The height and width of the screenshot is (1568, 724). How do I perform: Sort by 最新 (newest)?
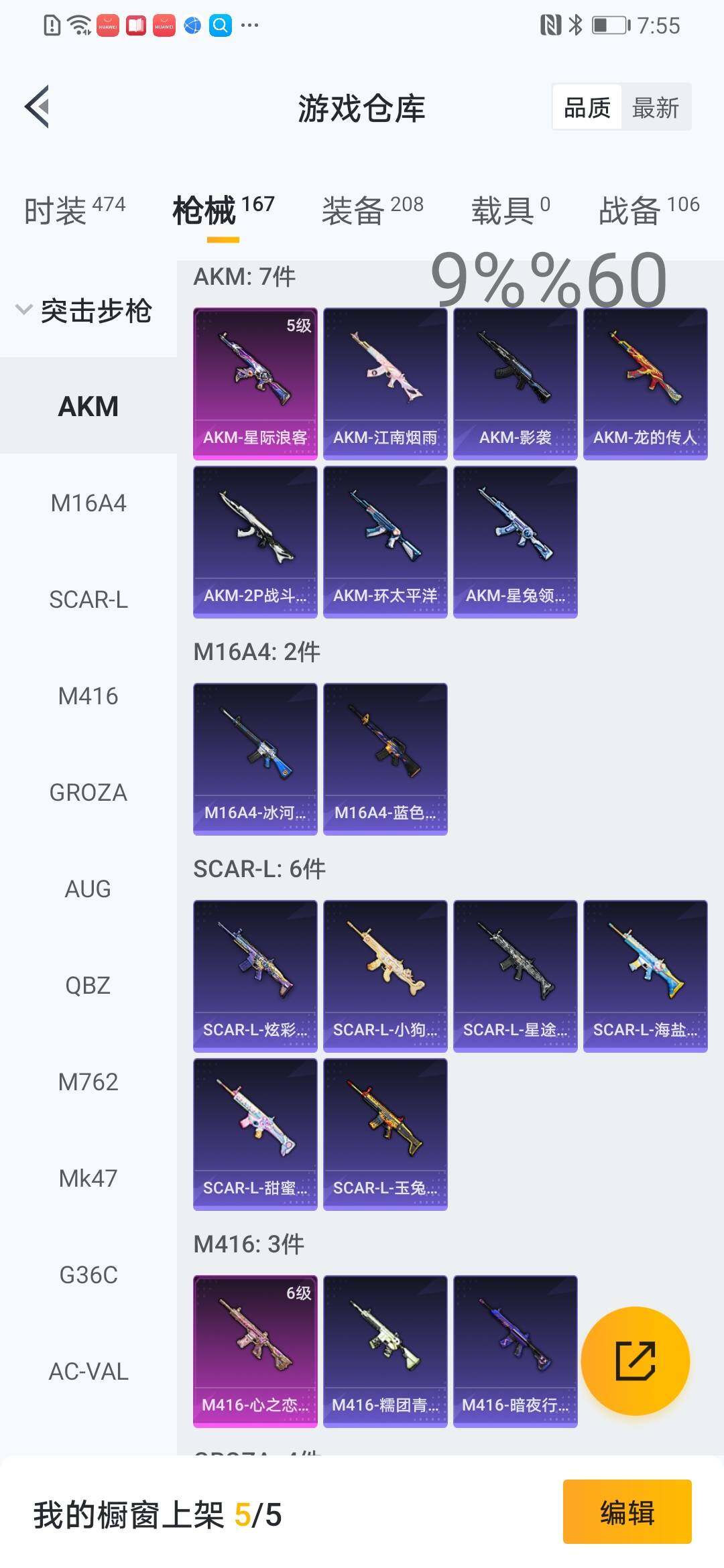[x=655, y=107]
